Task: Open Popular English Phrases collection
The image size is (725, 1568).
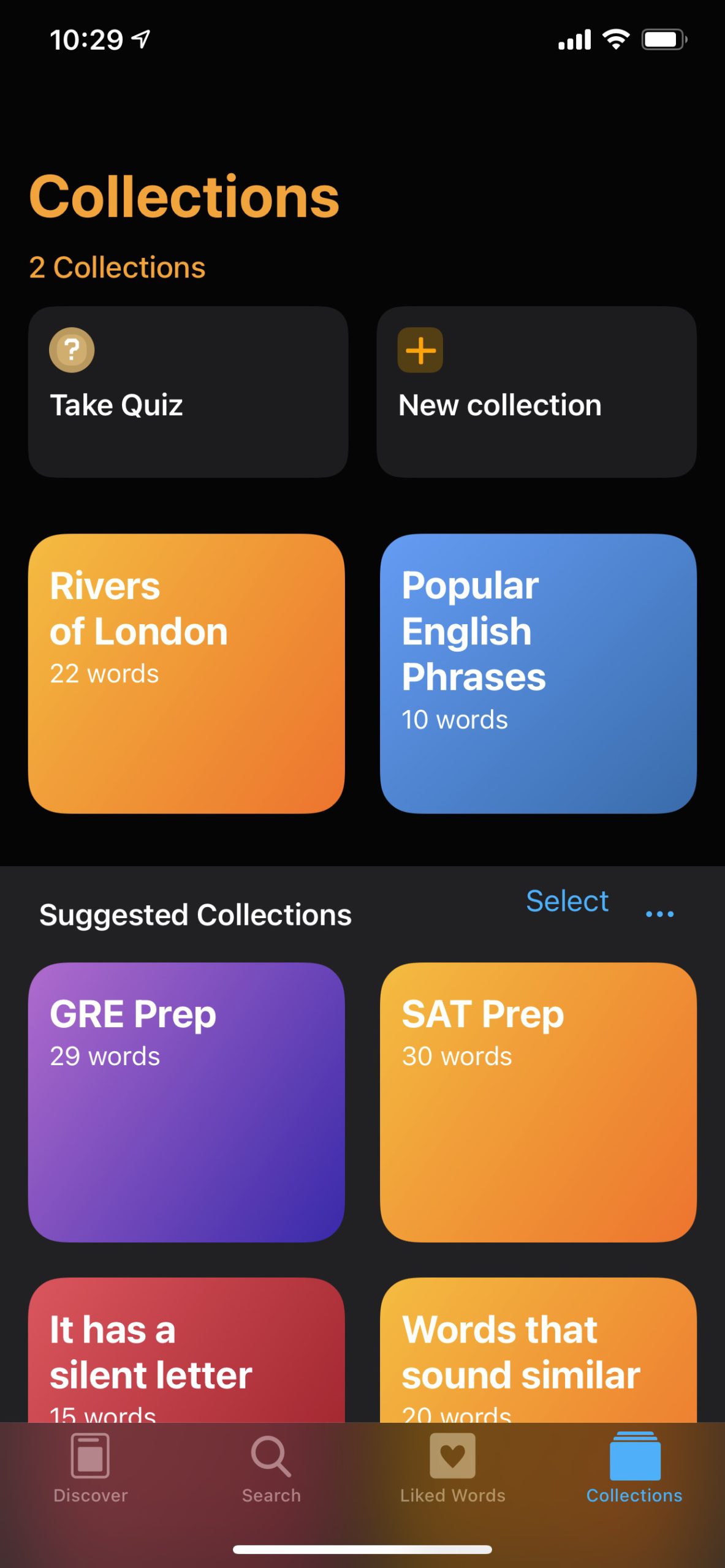Action: (537, 673)
